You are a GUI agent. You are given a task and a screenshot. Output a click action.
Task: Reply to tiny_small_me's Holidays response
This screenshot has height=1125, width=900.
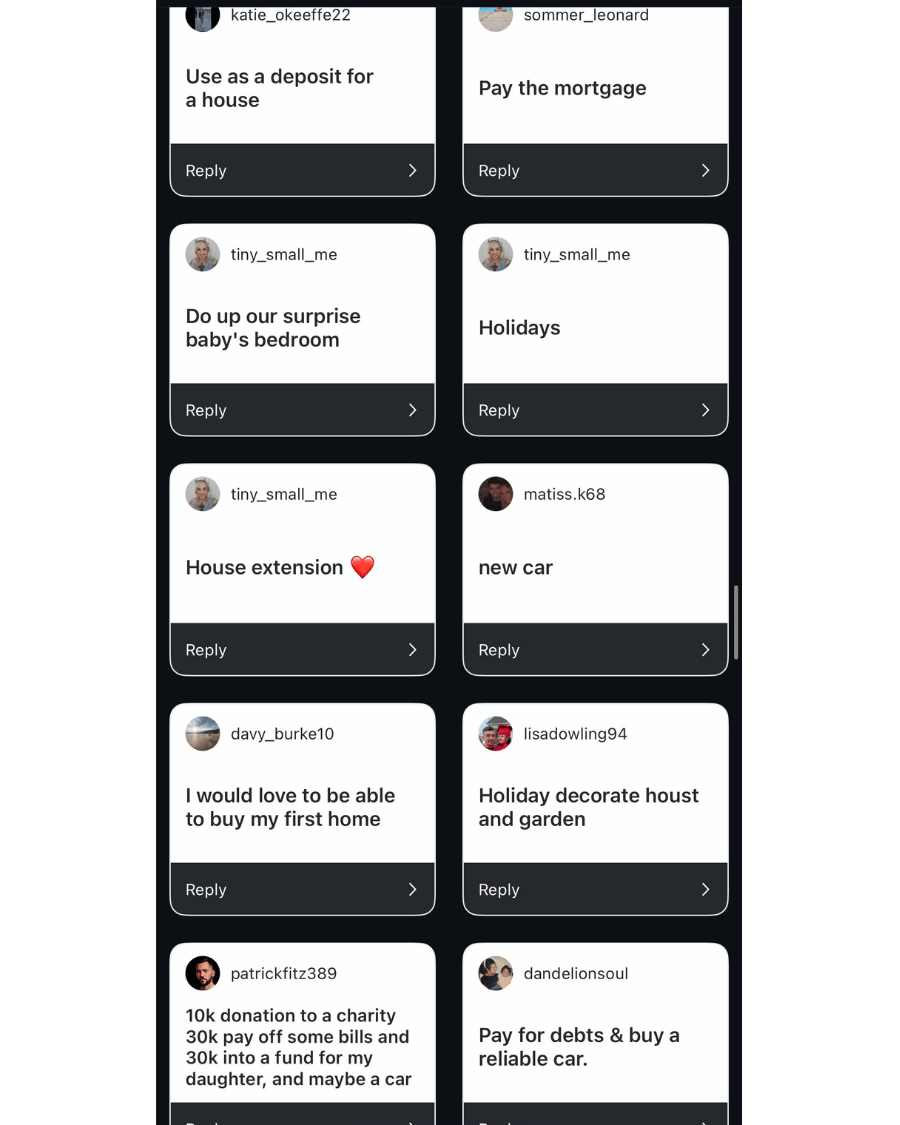595,410
